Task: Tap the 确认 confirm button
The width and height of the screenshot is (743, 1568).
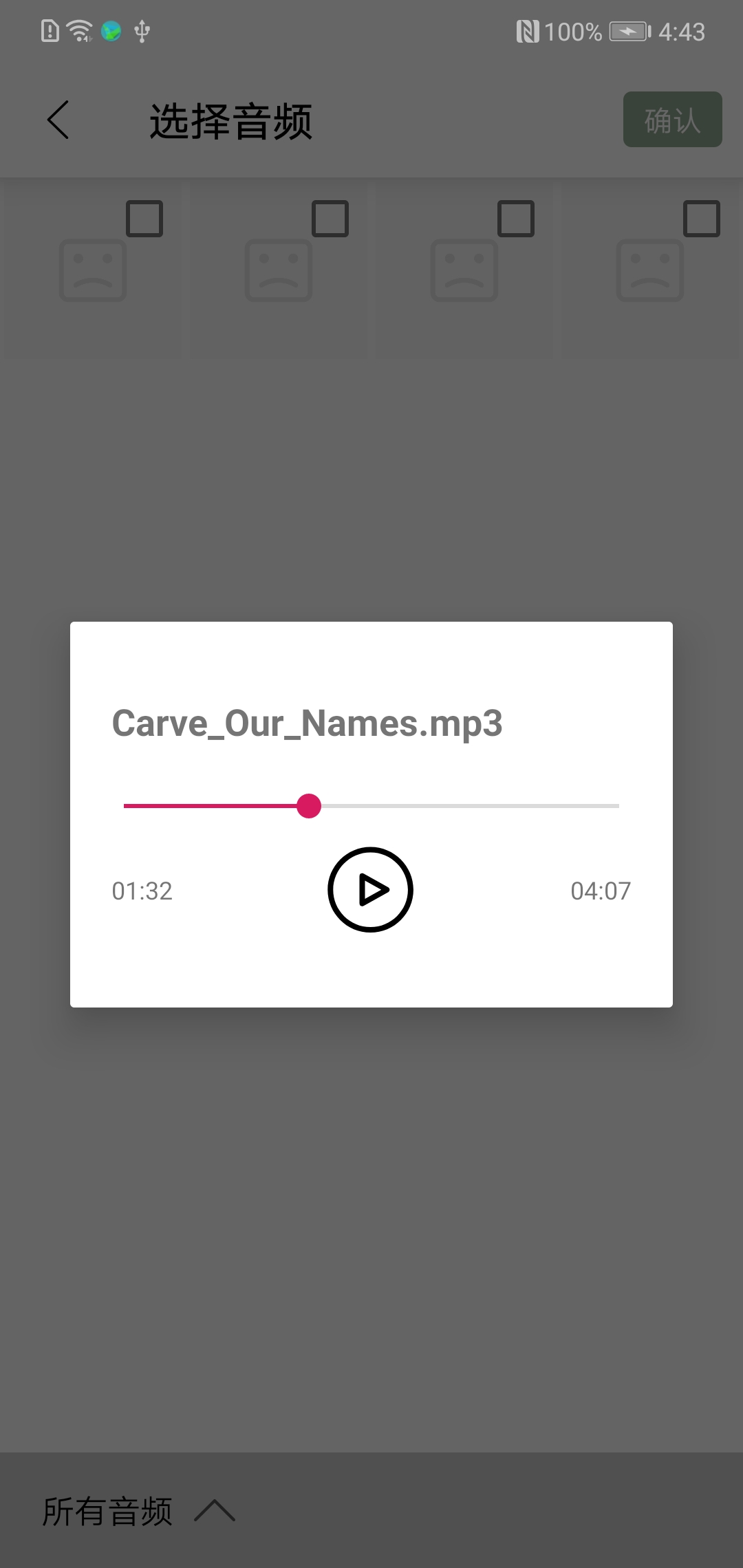Action: 672,120
